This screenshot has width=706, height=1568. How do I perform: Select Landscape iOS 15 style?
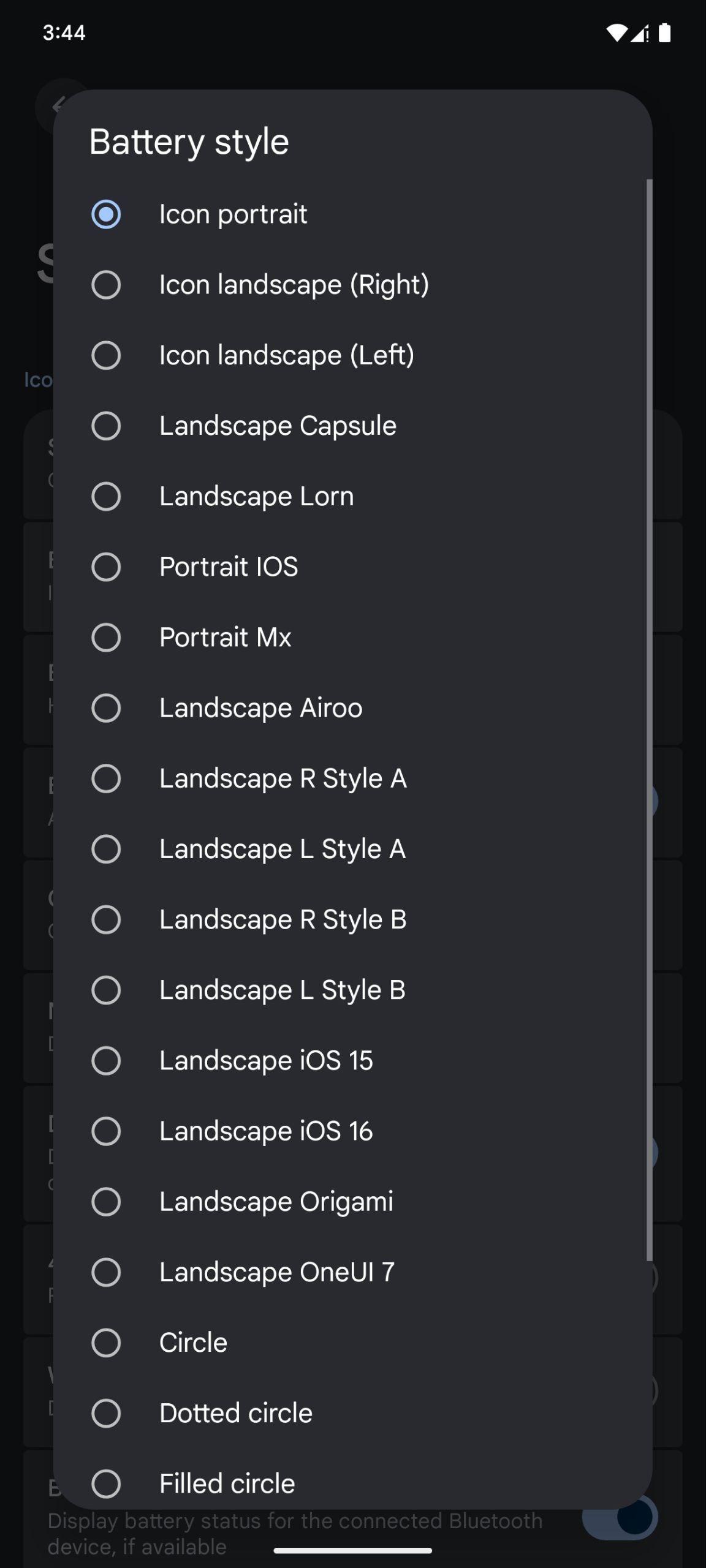352,1060
